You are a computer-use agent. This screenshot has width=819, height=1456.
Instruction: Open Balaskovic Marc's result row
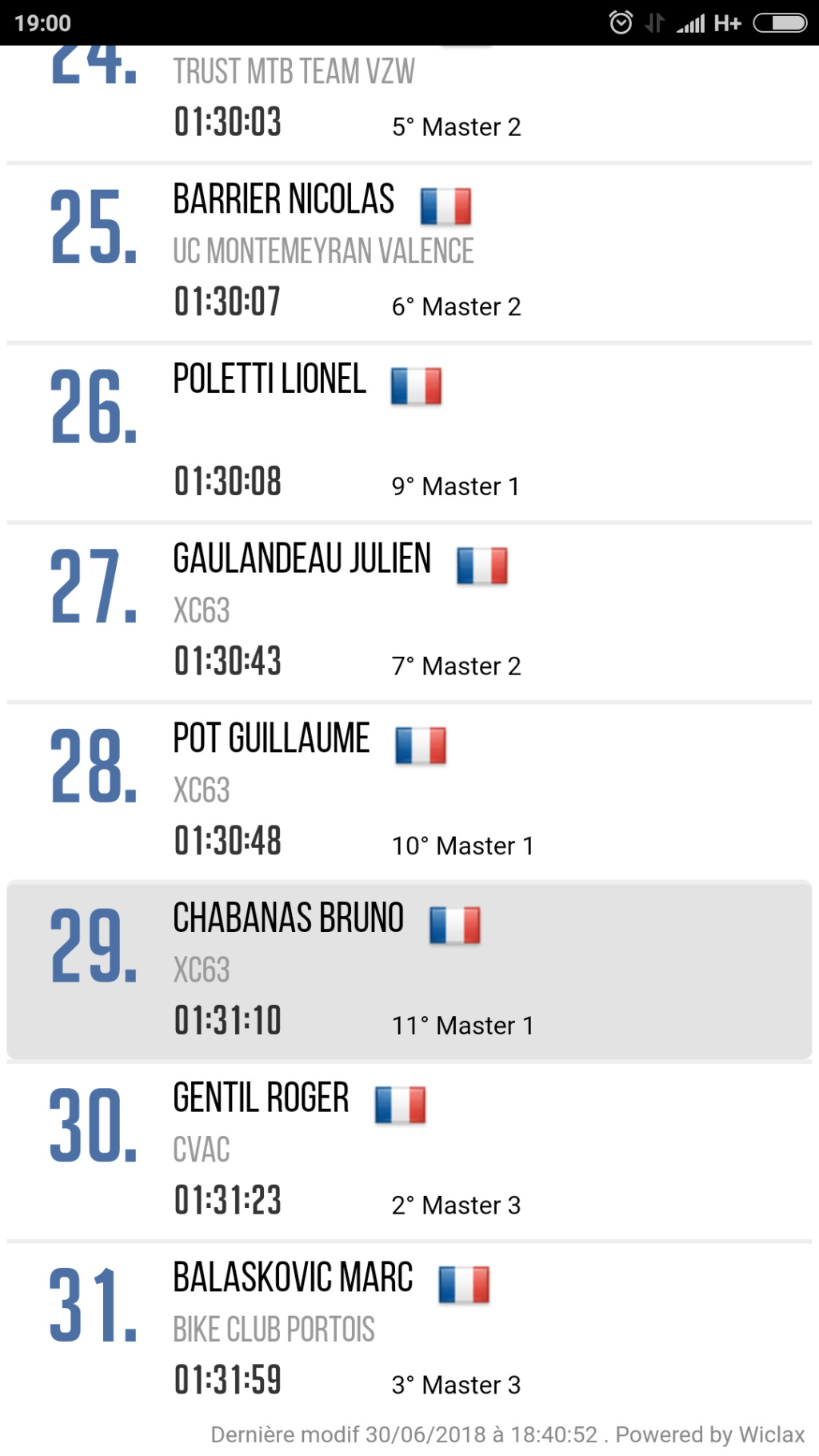coord(409,1331)
